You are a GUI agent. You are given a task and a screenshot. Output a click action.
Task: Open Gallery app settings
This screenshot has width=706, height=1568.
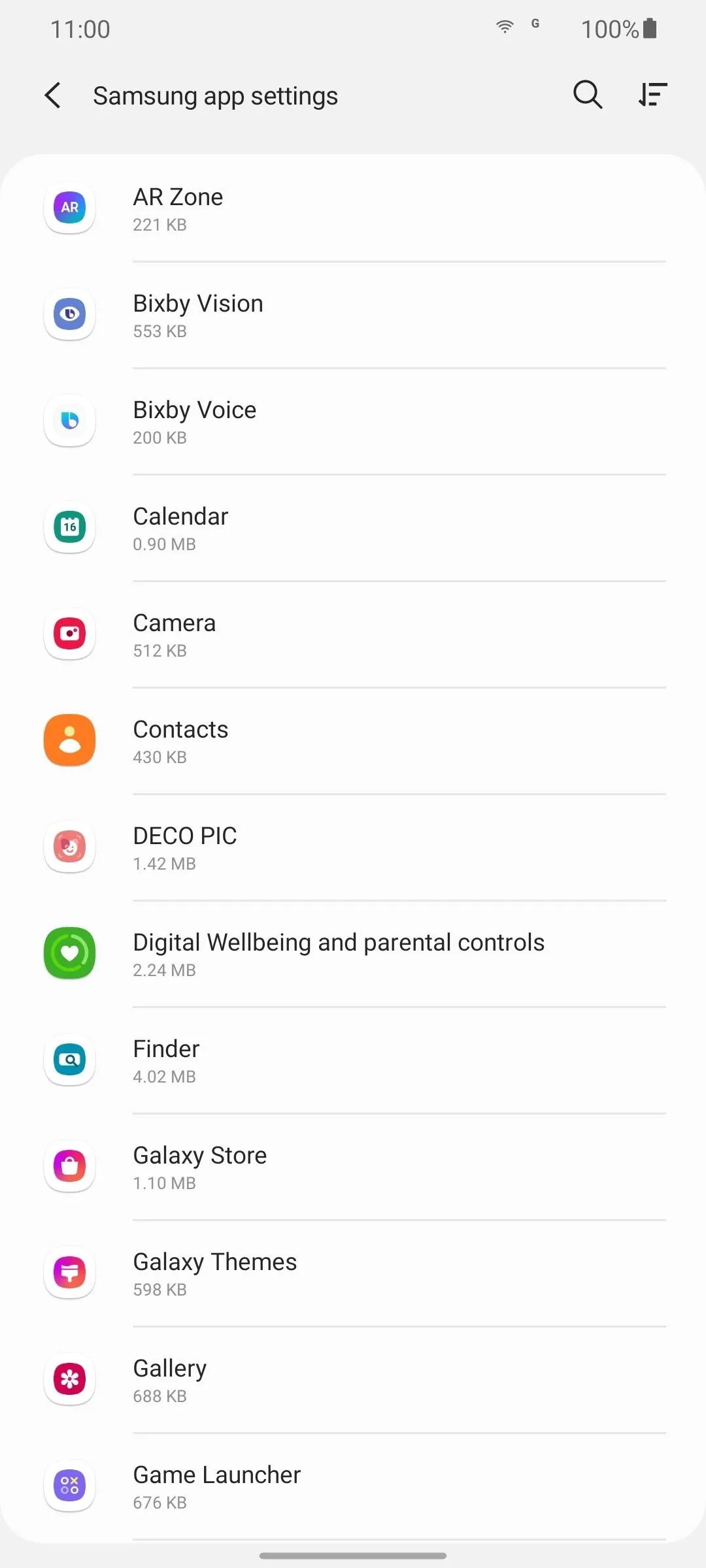pos(353,1380)
